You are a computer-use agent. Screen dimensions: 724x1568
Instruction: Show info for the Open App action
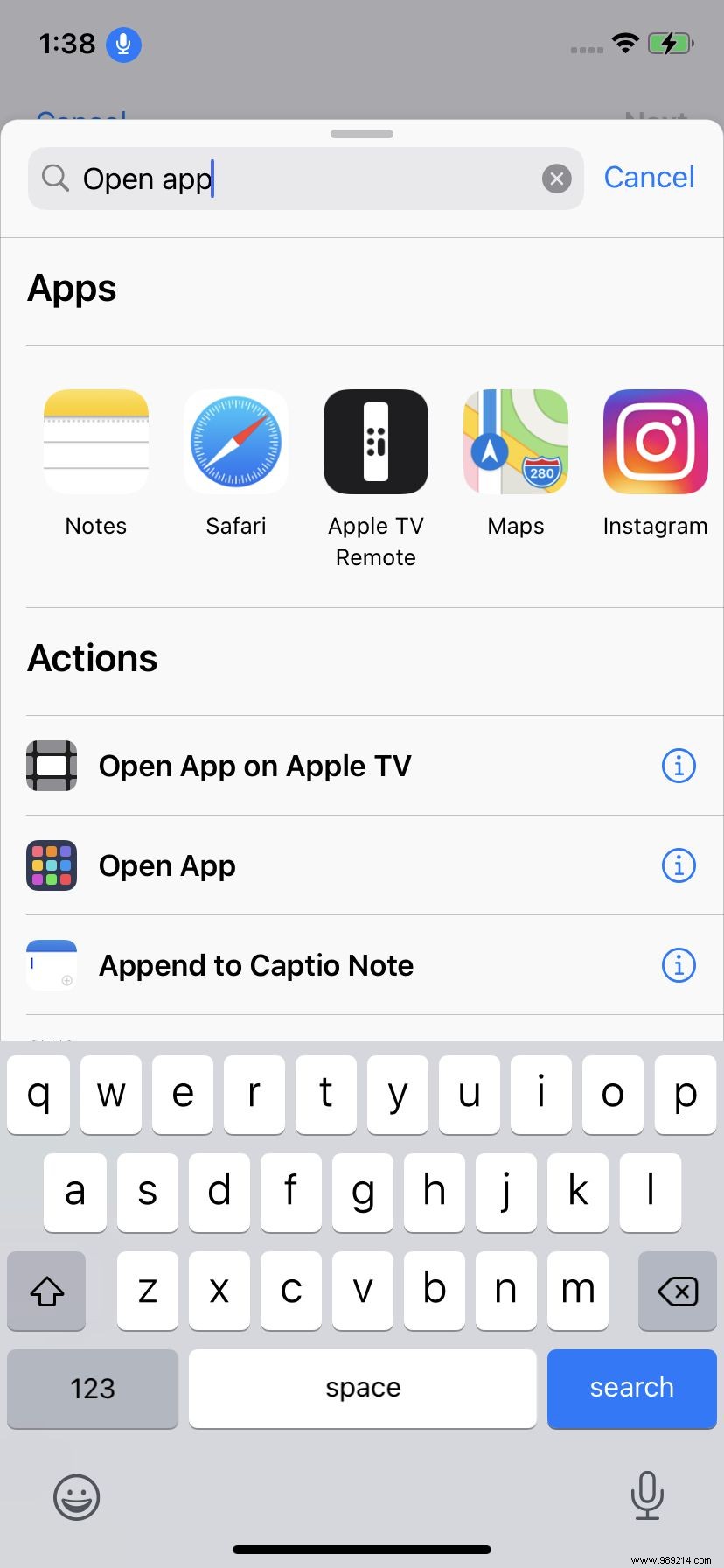[x=679, y=865]
